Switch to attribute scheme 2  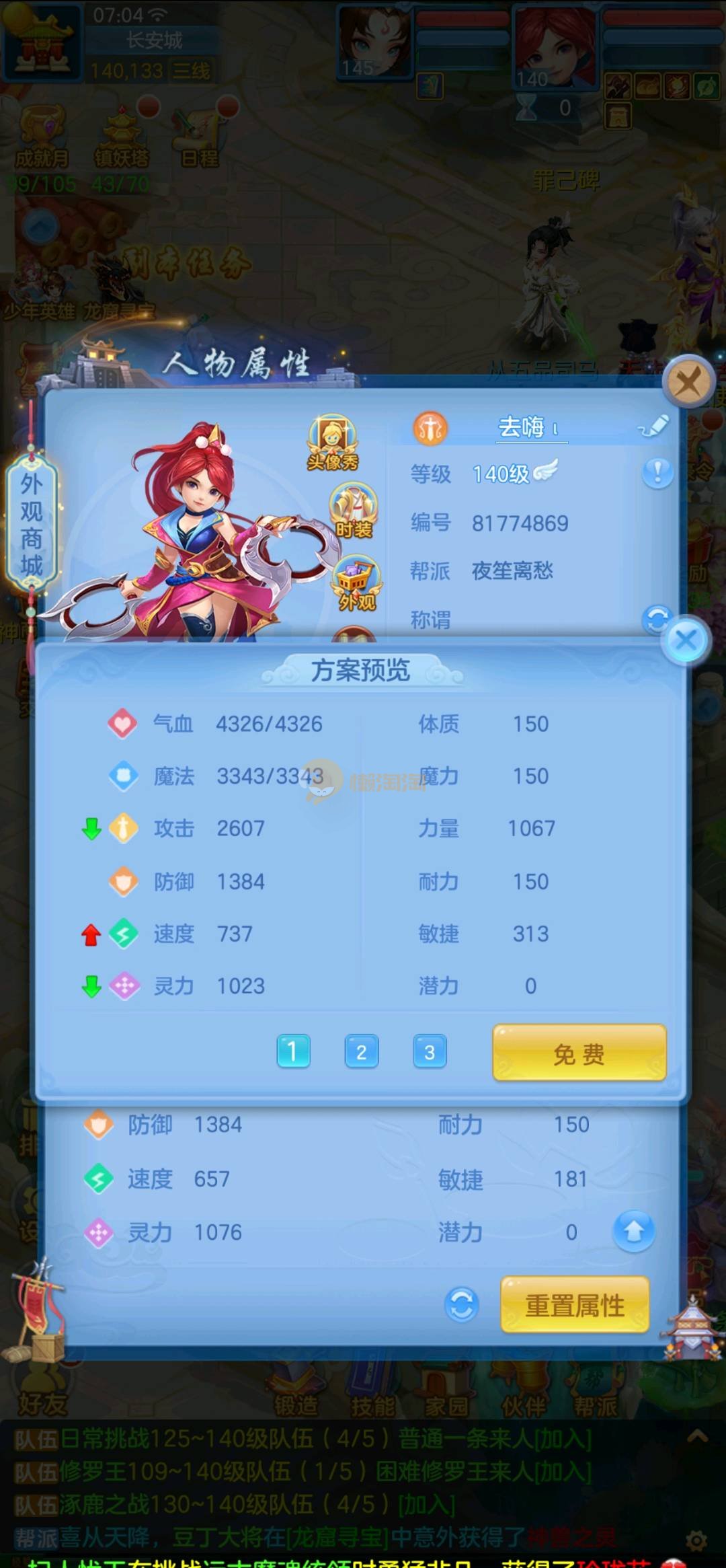pos(362,1051)
